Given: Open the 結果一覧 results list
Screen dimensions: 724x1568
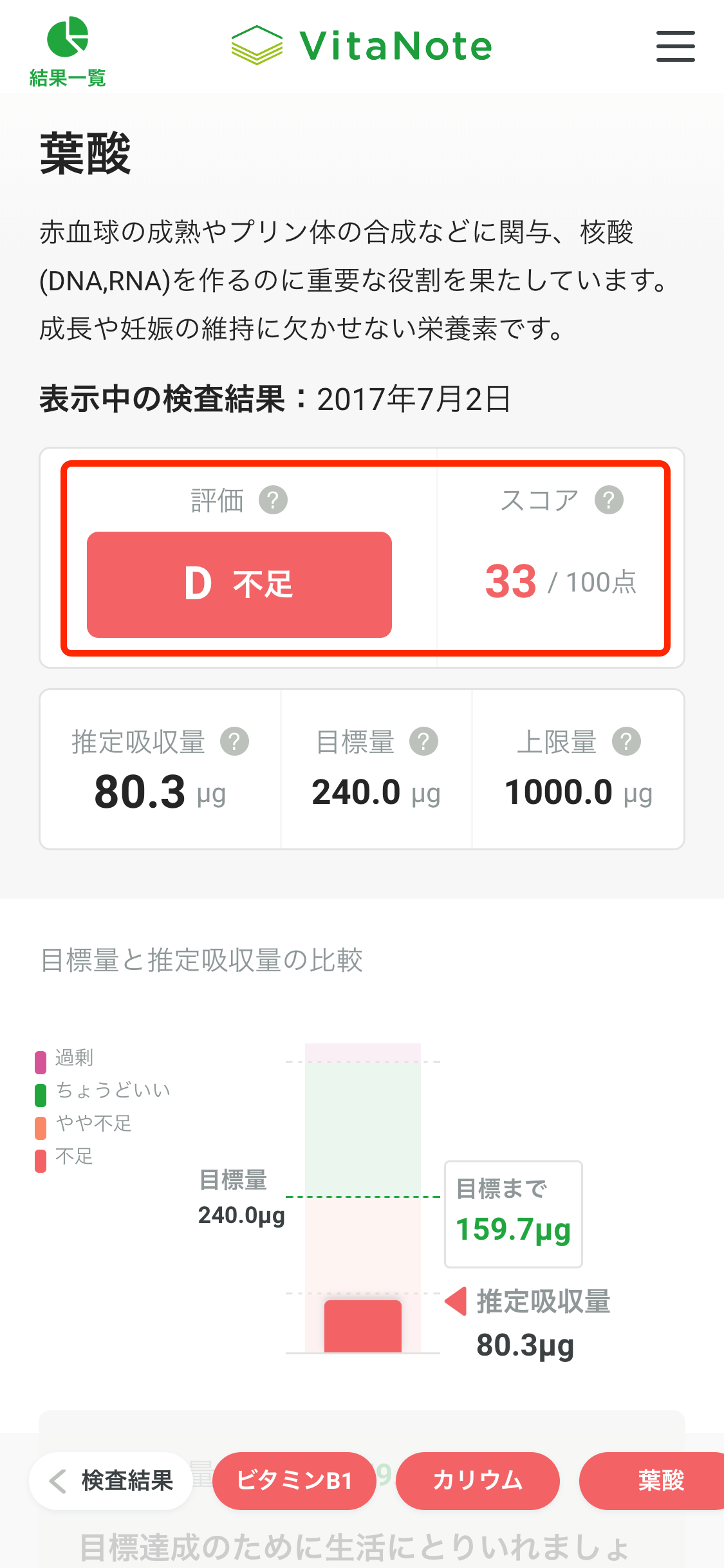Looking at the screenshot, I should point(67,51).
